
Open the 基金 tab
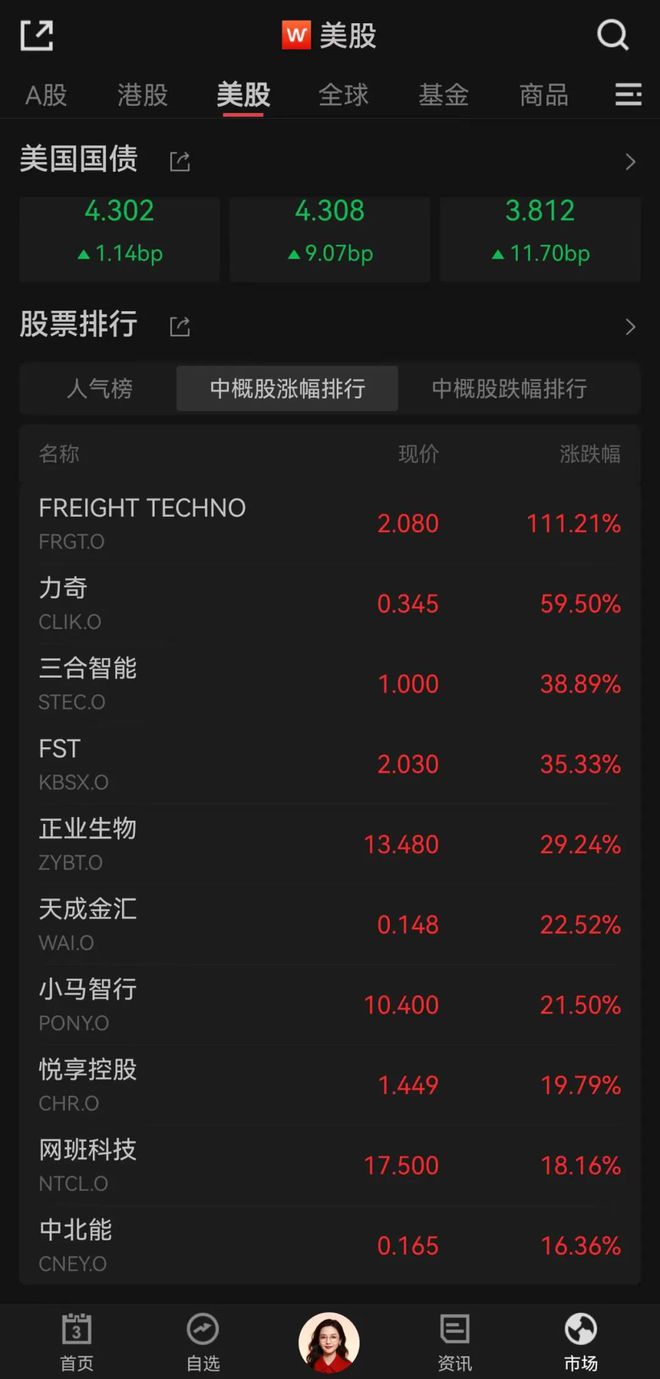pyautogui.click(x=444, y=95)
